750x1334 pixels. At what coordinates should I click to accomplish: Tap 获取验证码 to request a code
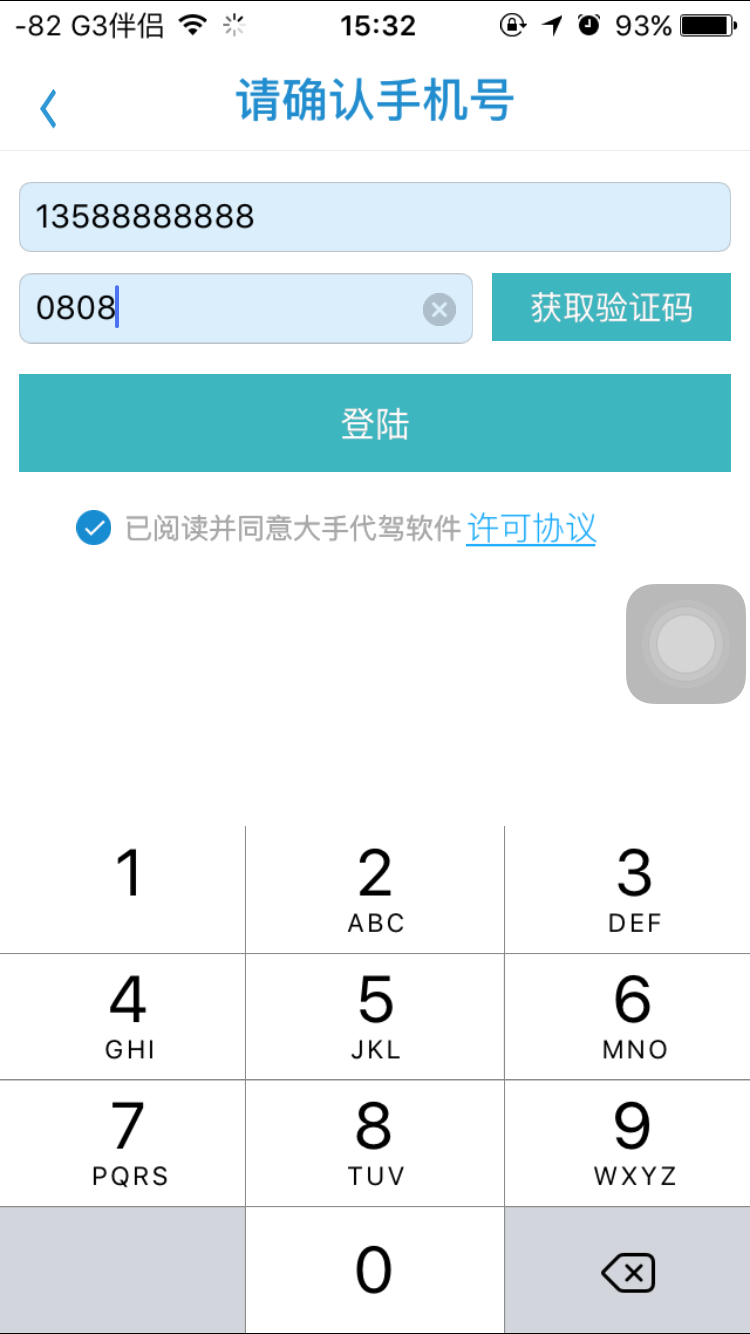611,307
